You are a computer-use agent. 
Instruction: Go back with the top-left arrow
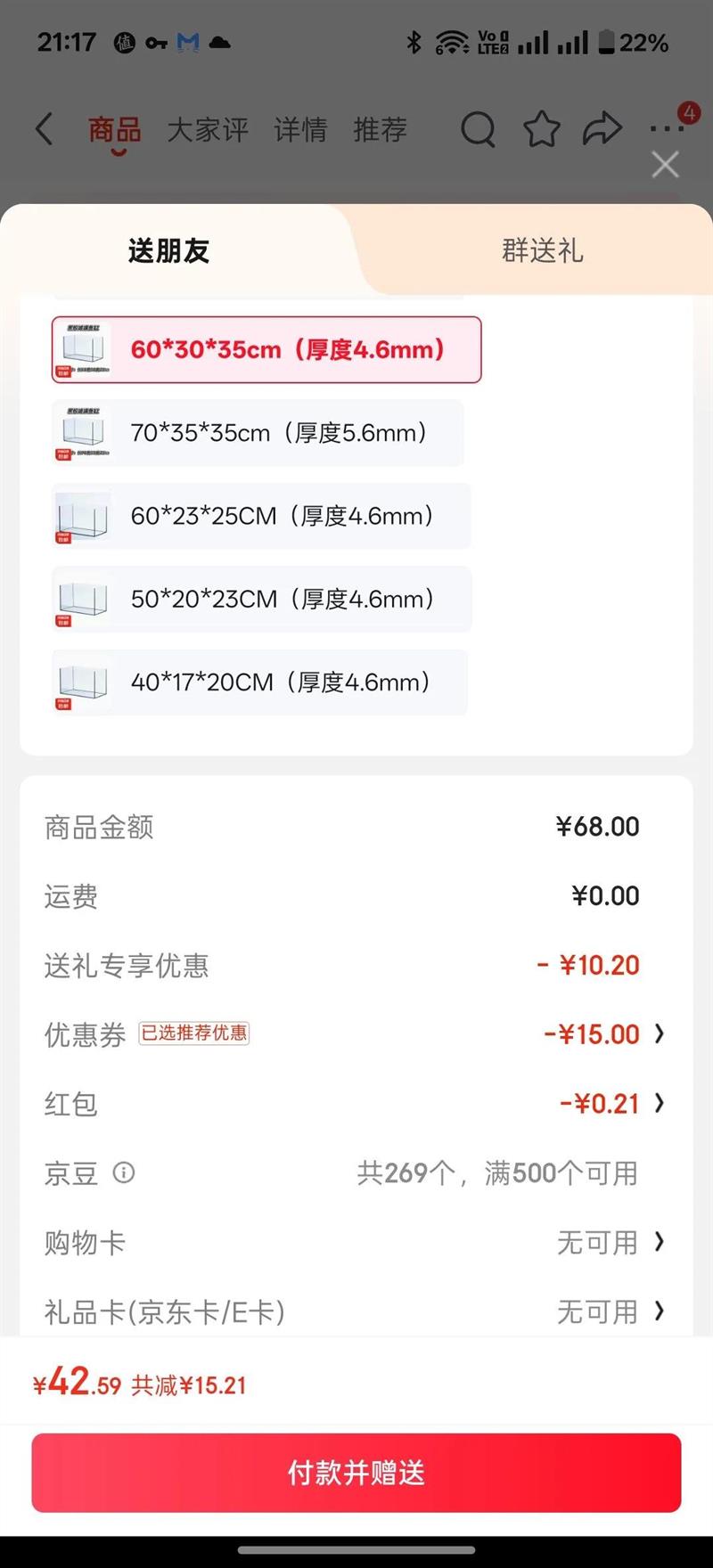point(44,130)
